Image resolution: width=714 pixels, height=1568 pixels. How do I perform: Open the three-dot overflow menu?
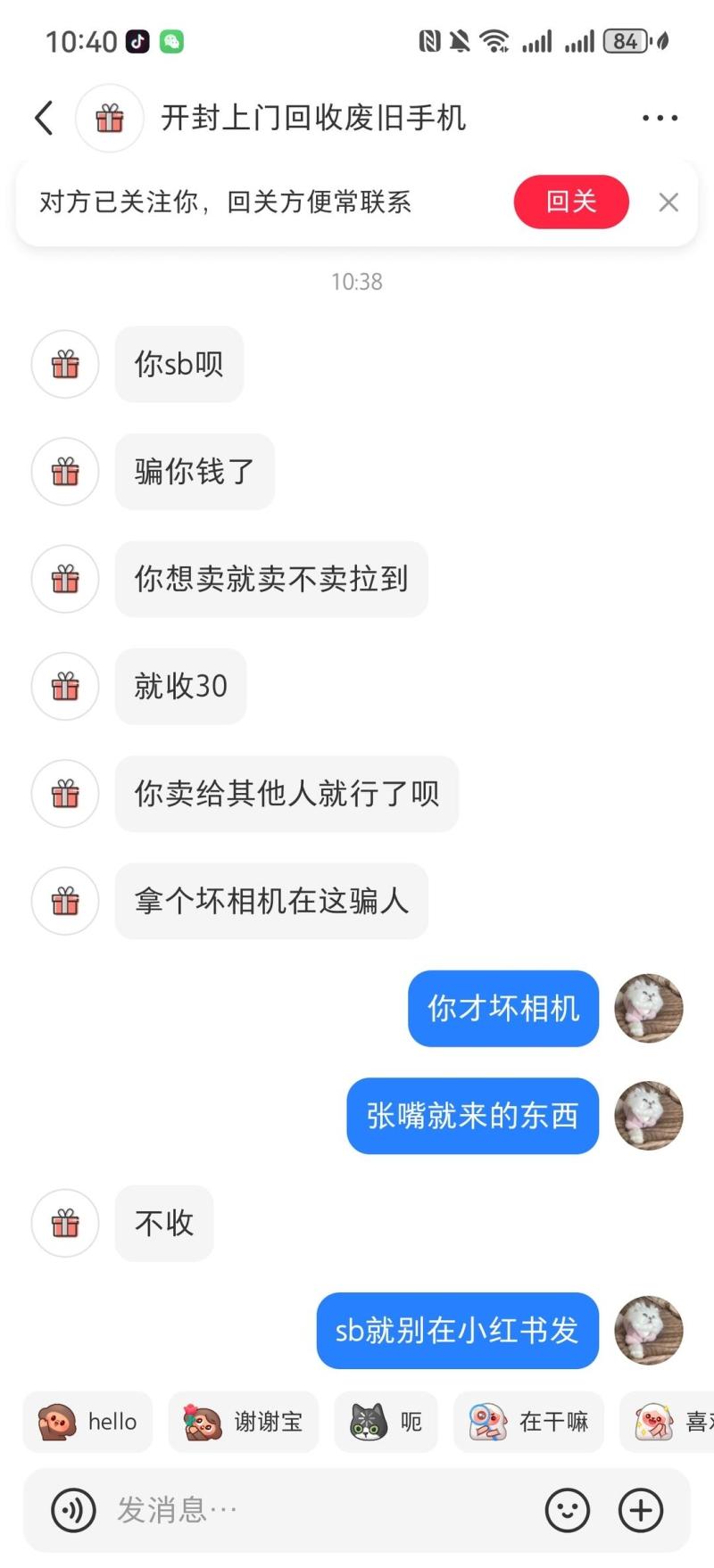pyautogui.click(x=660, y=118)
